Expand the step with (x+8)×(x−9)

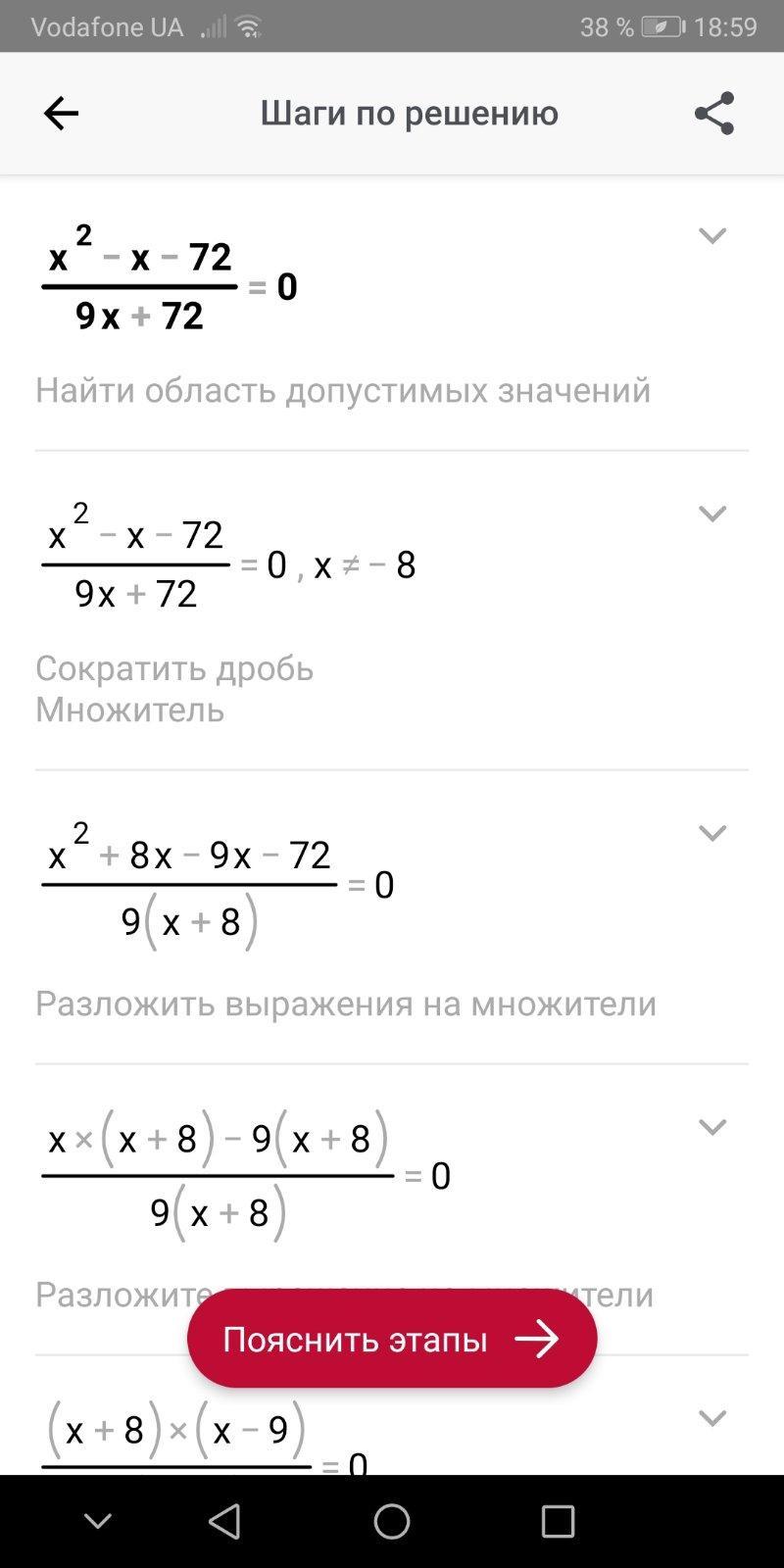(711, 1418)
